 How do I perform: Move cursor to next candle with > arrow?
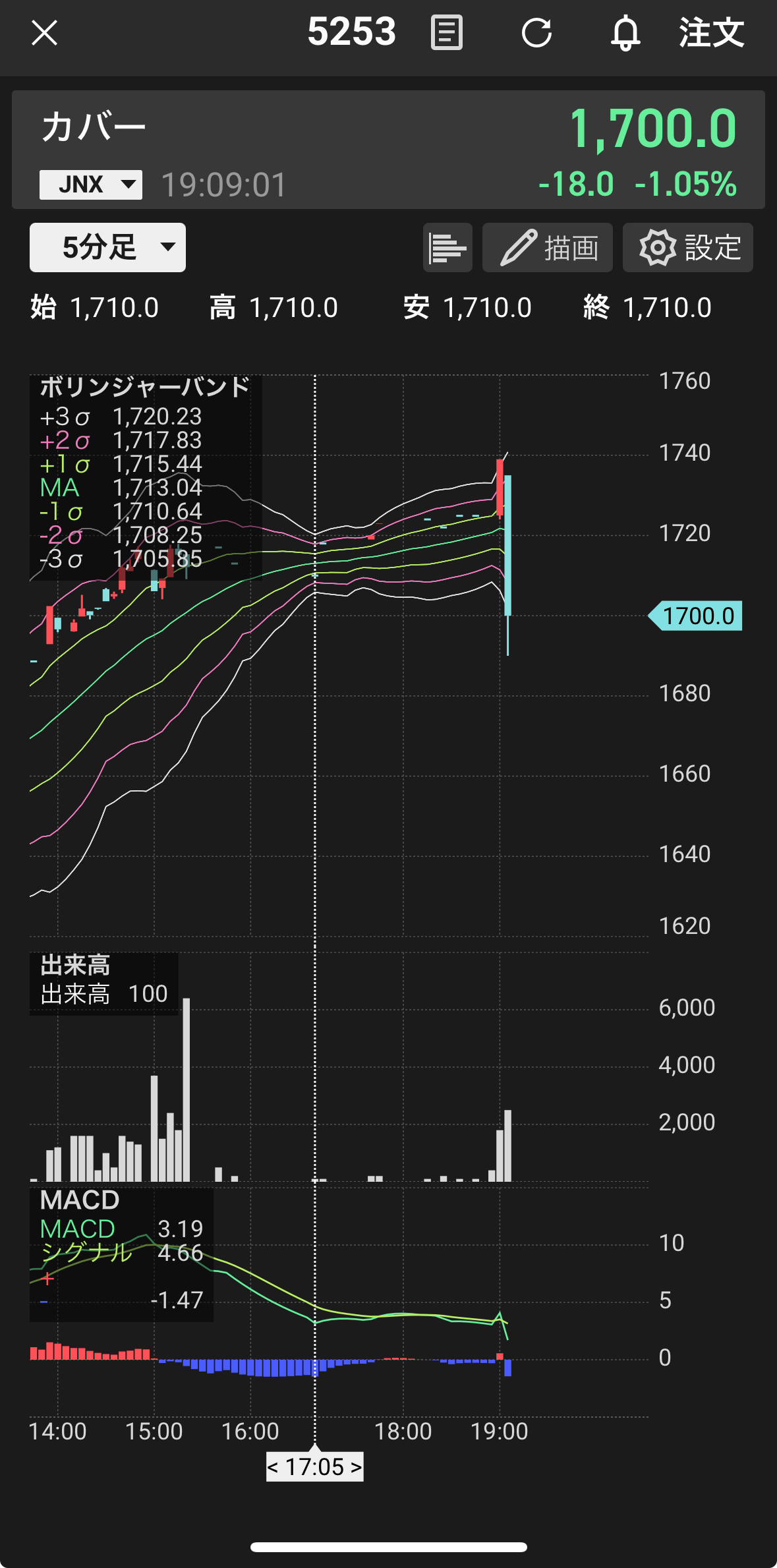coord(356,1467)
